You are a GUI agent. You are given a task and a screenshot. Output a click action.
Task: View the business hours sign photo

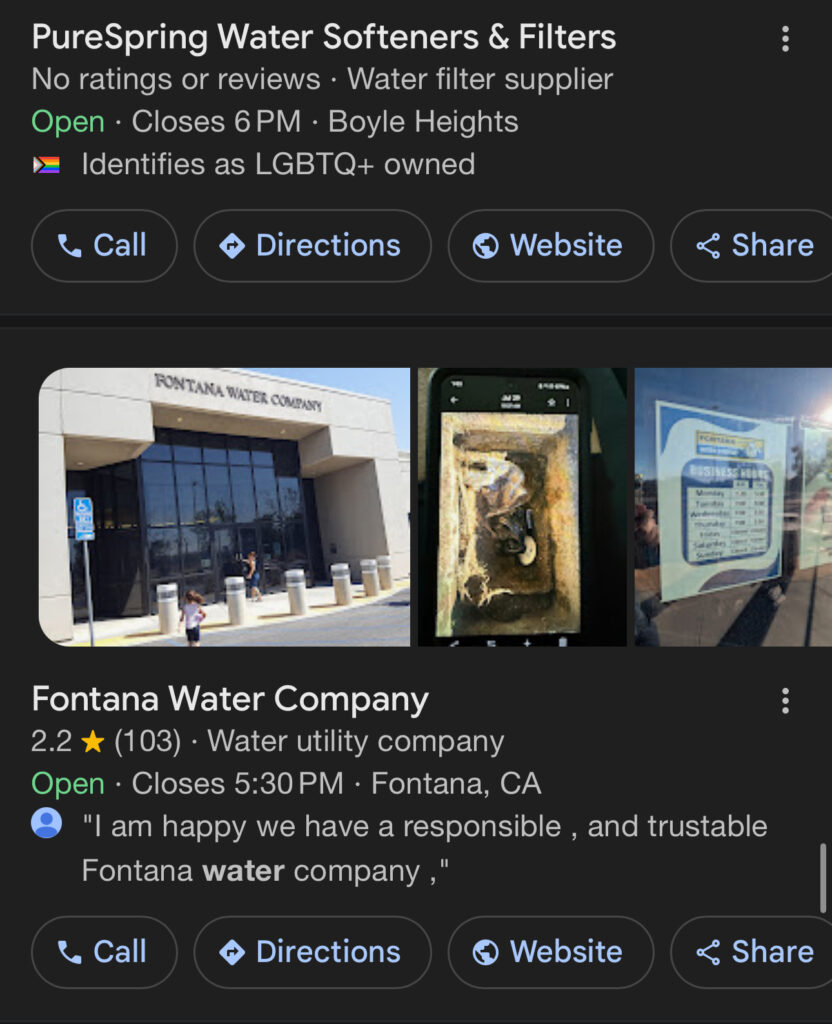[733, 506]
